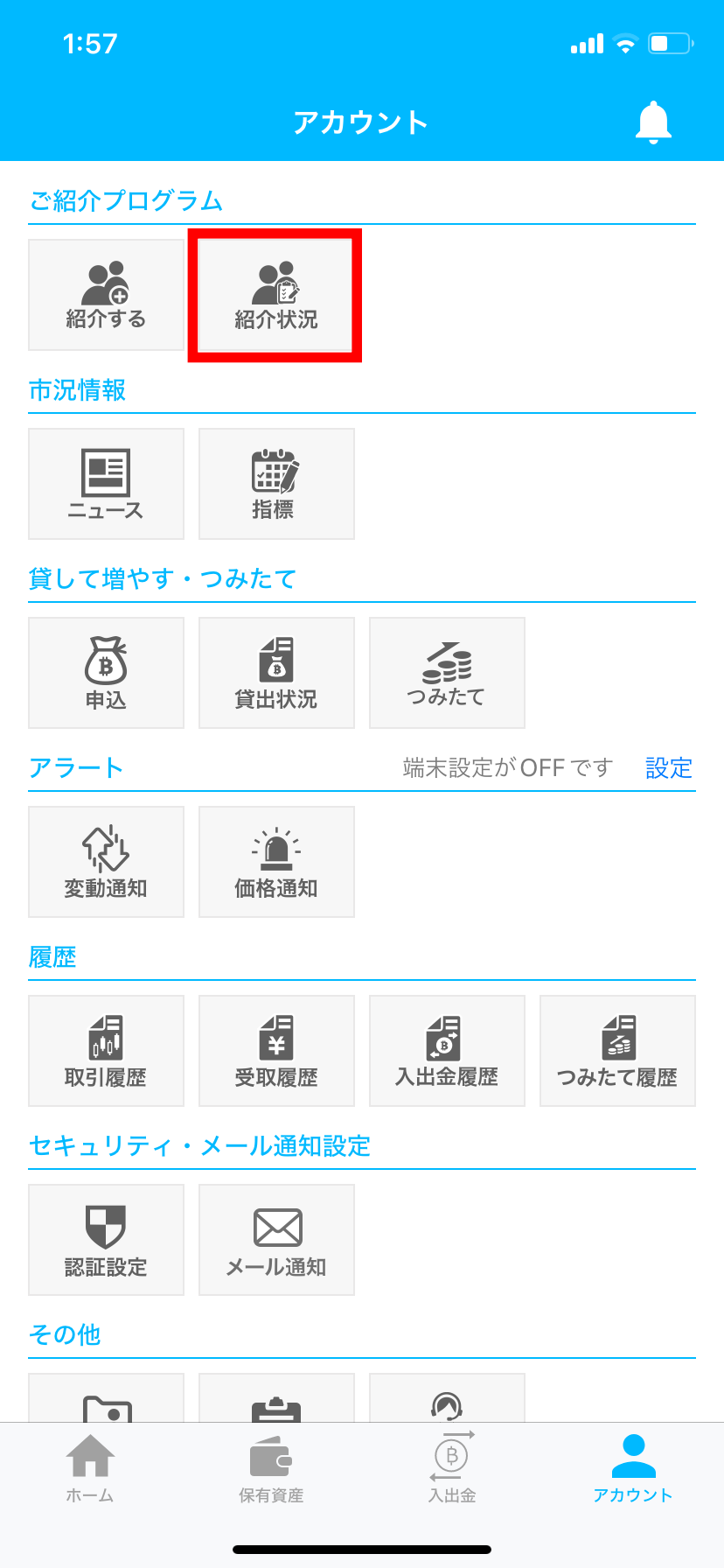View 受取履歴 receipt history
This screenshot has height=1568, width=724.
[276, 1051]
